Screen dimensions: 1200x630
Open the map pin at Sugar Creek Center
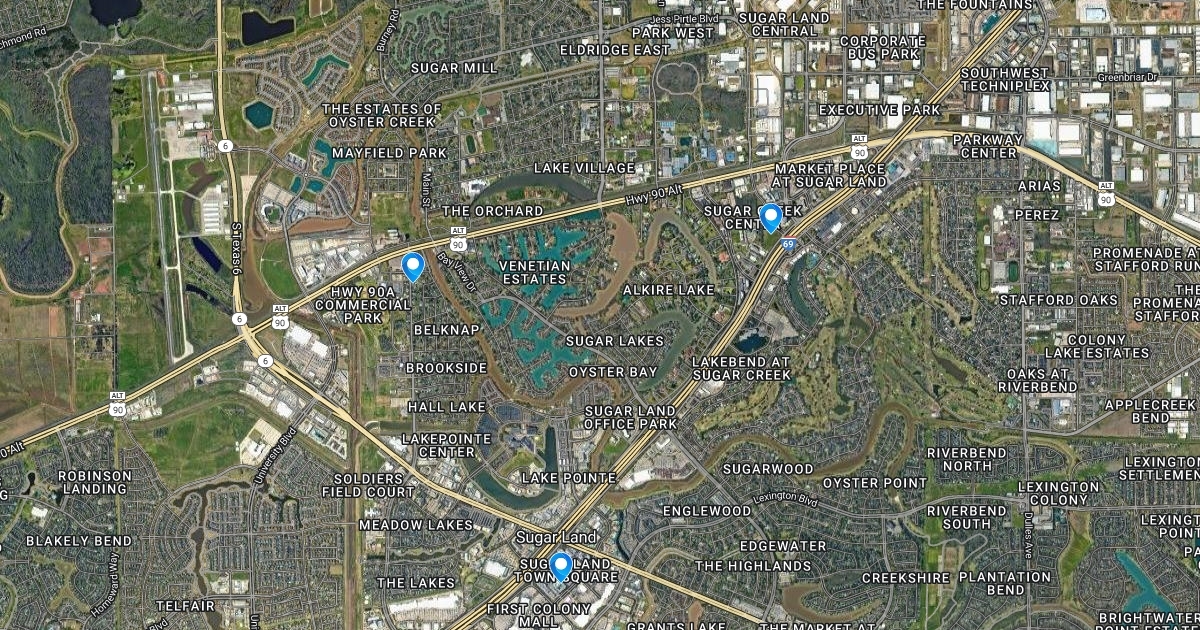point(770,216)
